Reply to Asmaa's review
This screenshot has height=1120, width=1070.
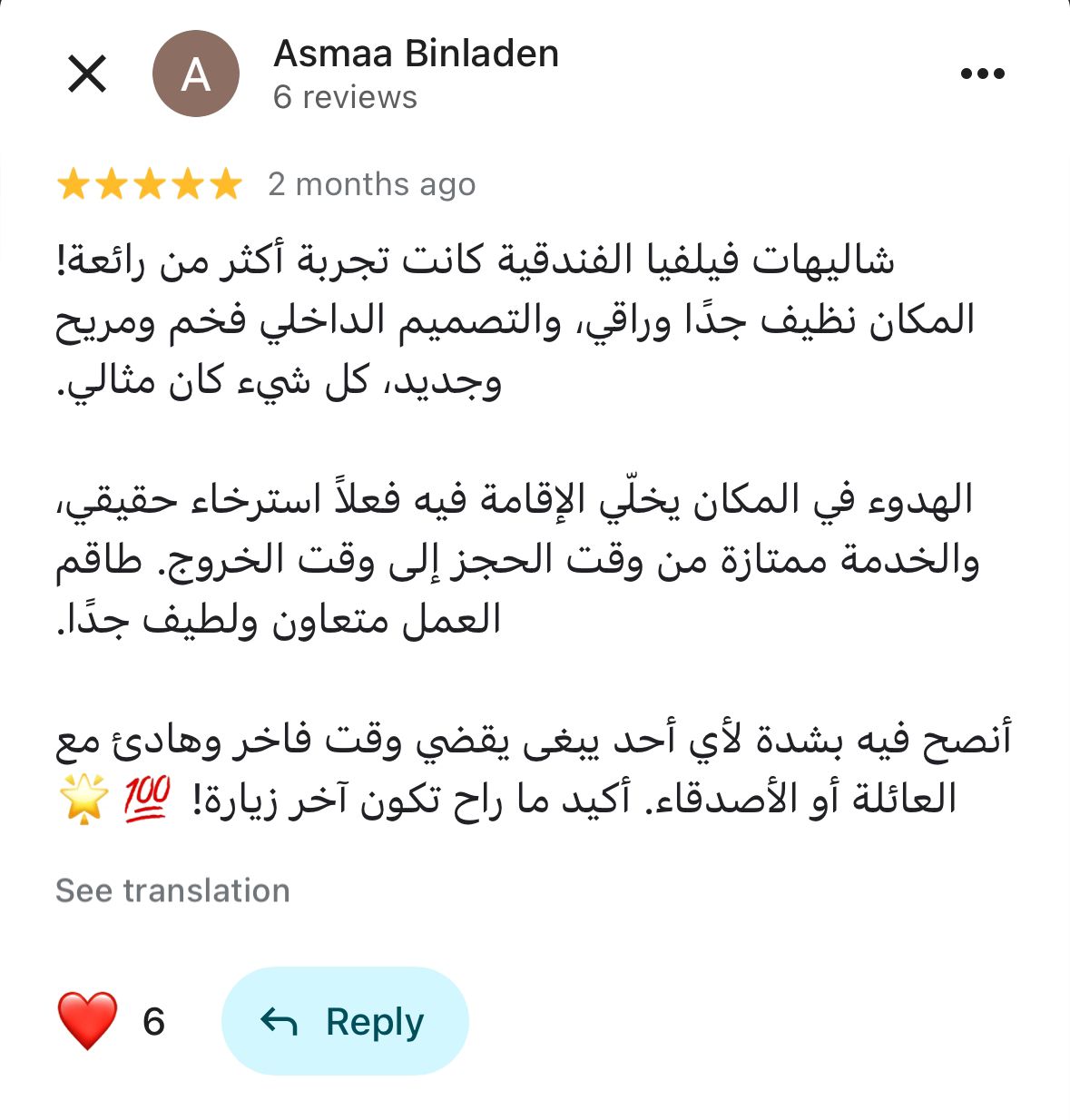point(345,1021)
